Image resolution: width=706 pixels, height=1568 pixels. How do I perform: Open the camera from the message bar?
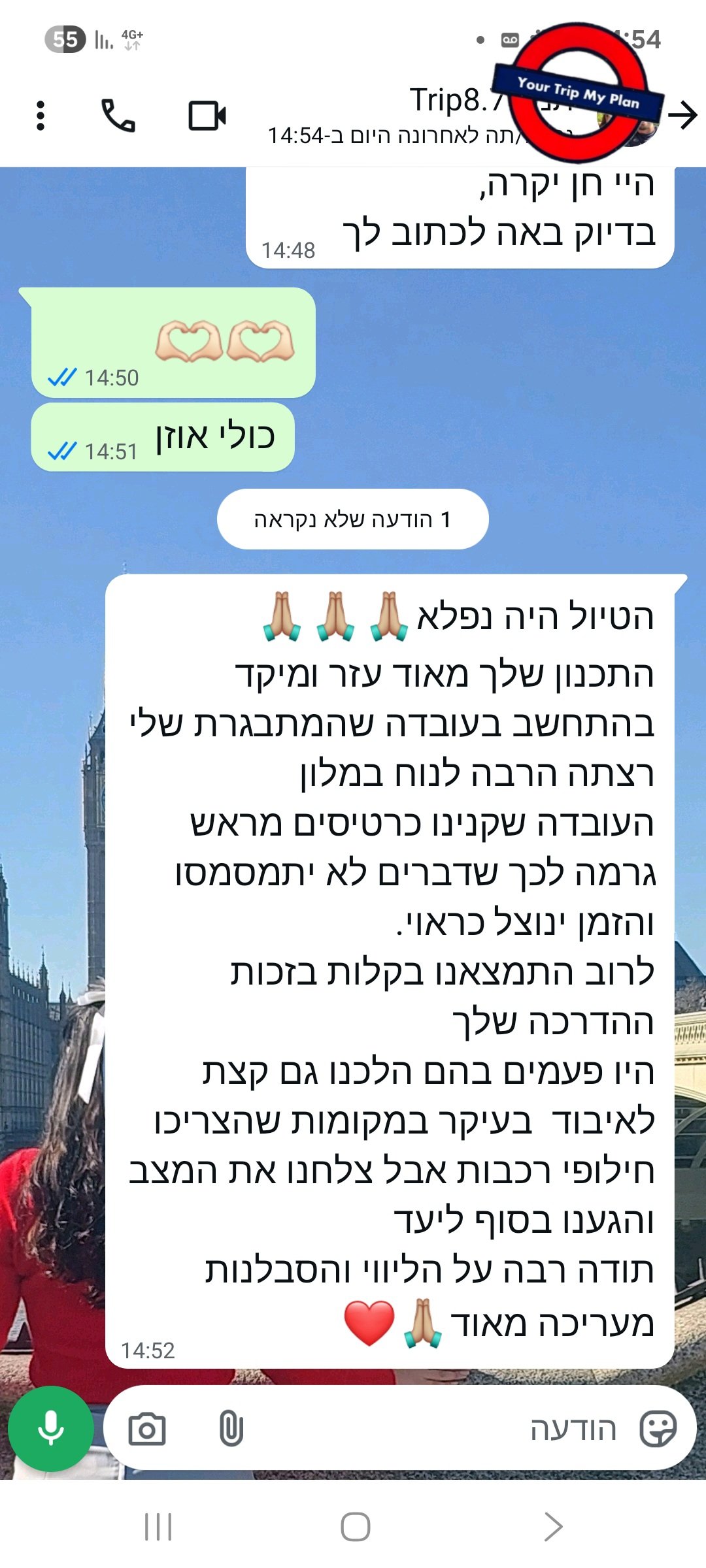pos(147,1429)
